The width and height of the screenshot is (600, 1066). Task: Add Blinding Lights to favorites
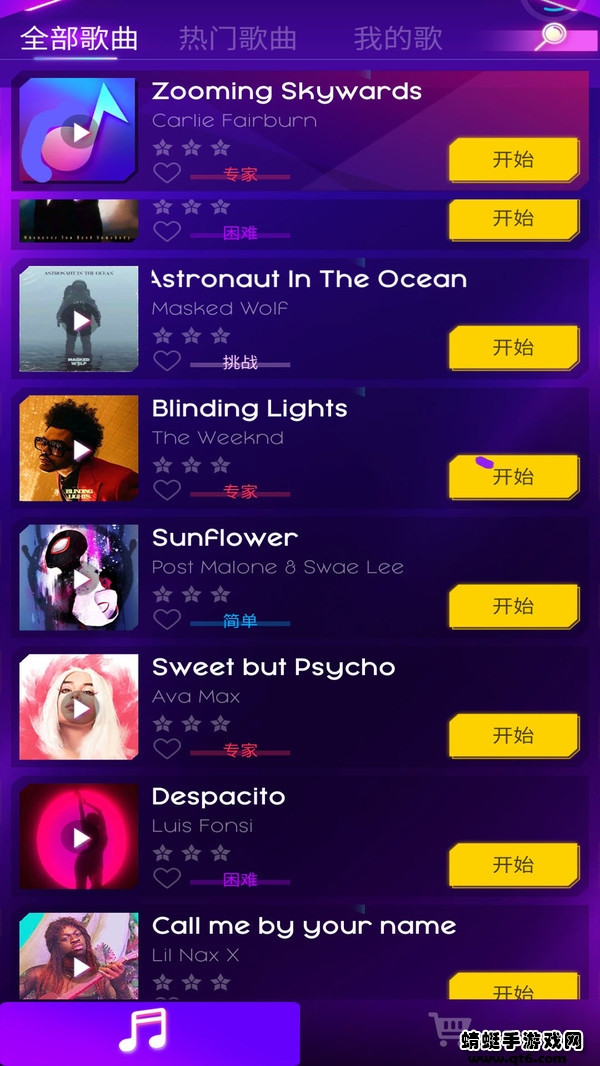click(x=167, y=490)
